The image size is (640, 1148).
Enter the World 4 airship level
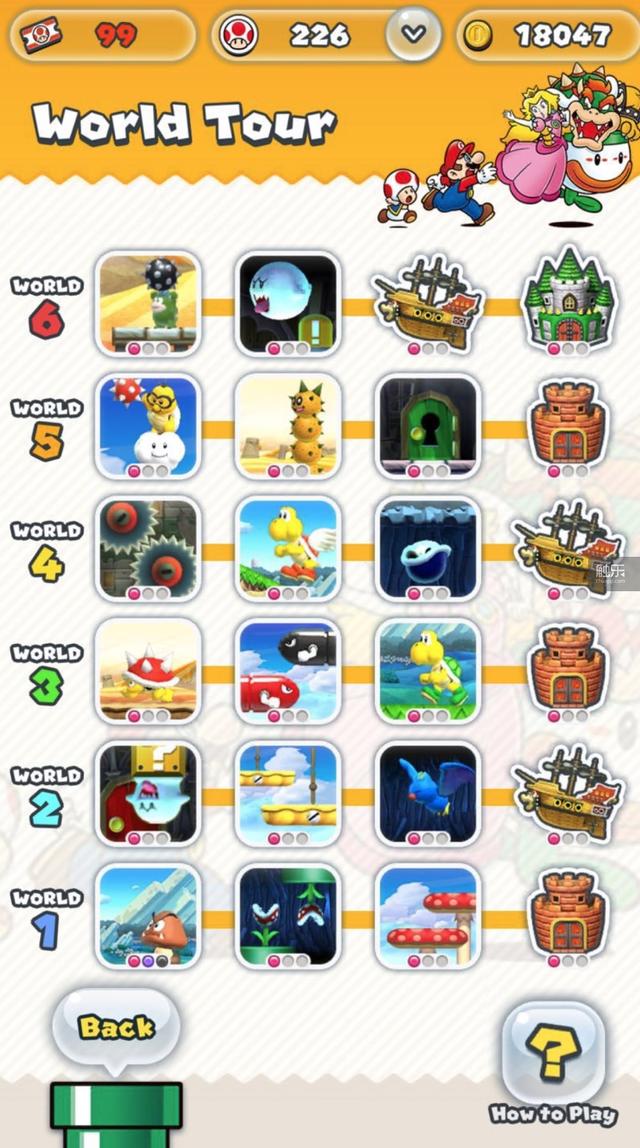567,546
